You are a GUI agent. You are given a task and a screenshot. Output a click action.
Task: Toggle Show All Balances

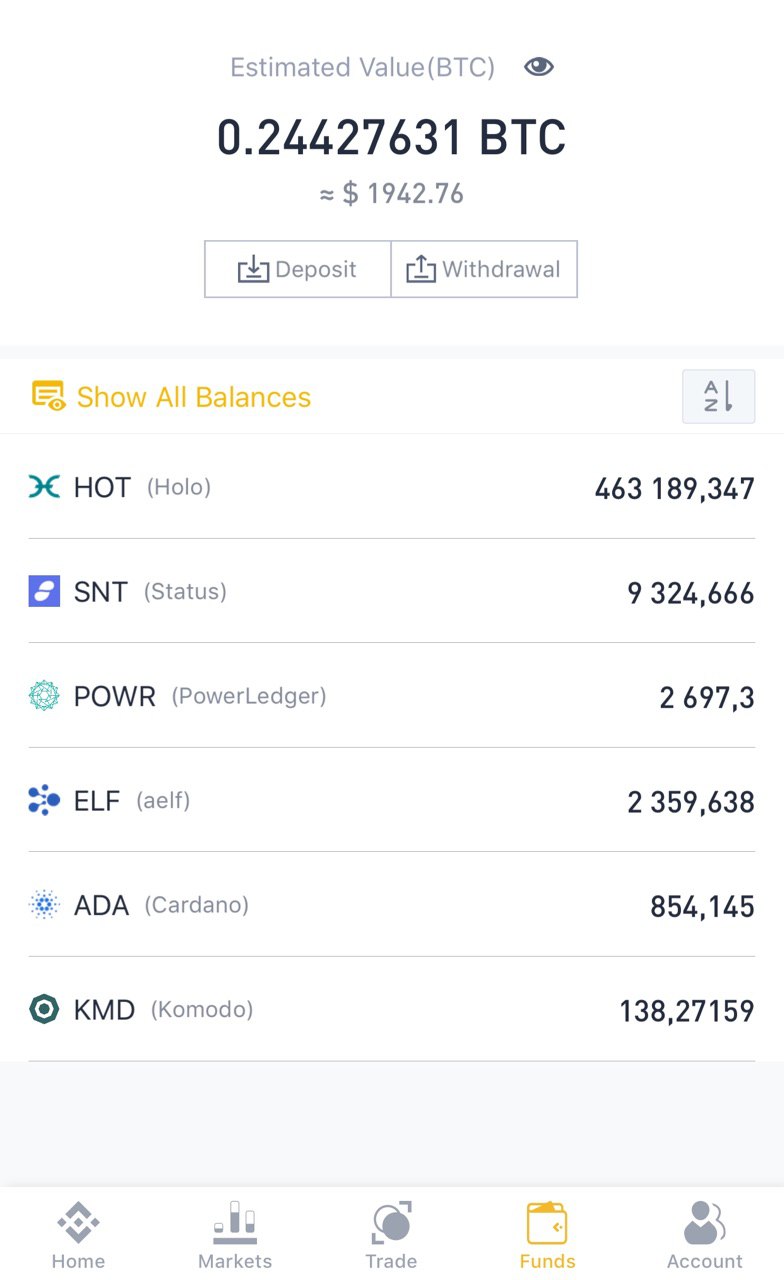click(x=171, y=397)
